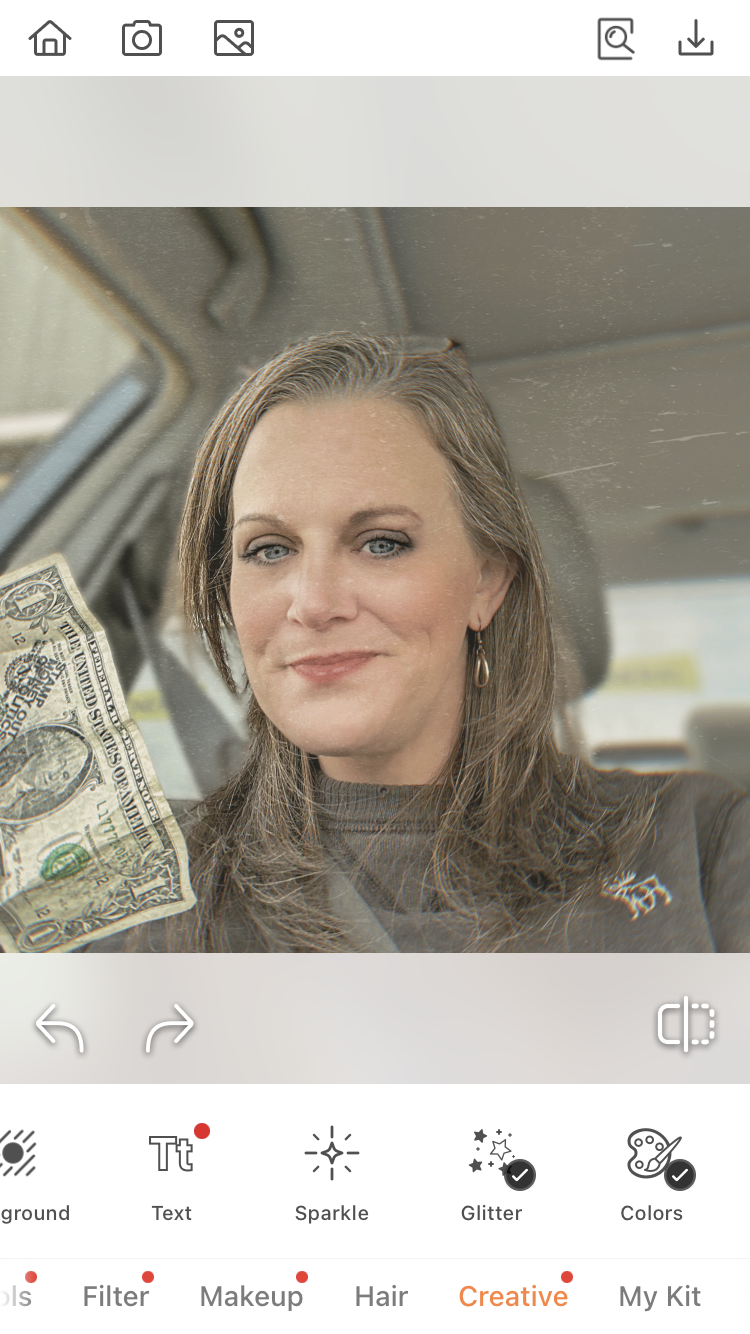Switch to the Makeup tab

point(251,1297)
